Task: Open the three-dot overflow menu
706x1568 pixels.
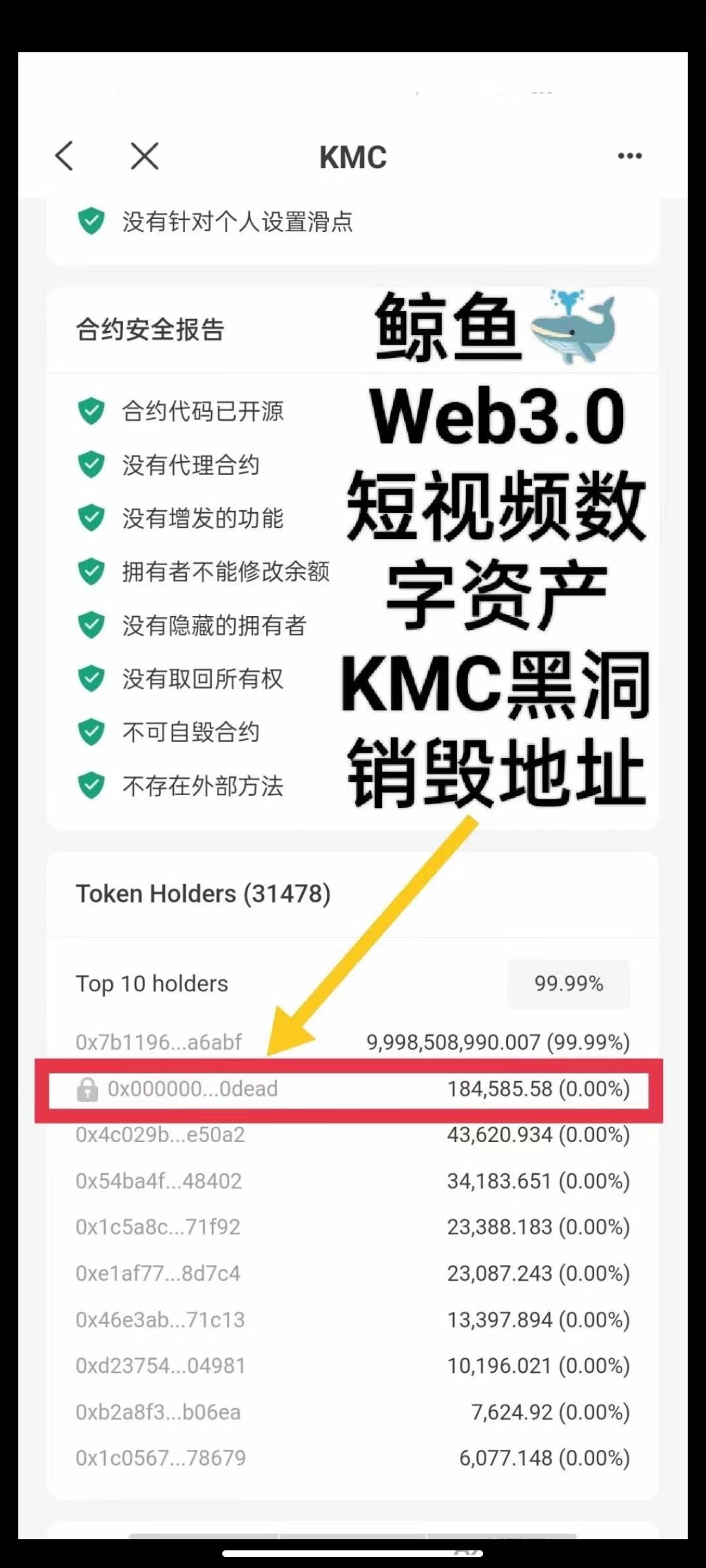Action: (x=630, y=156)
